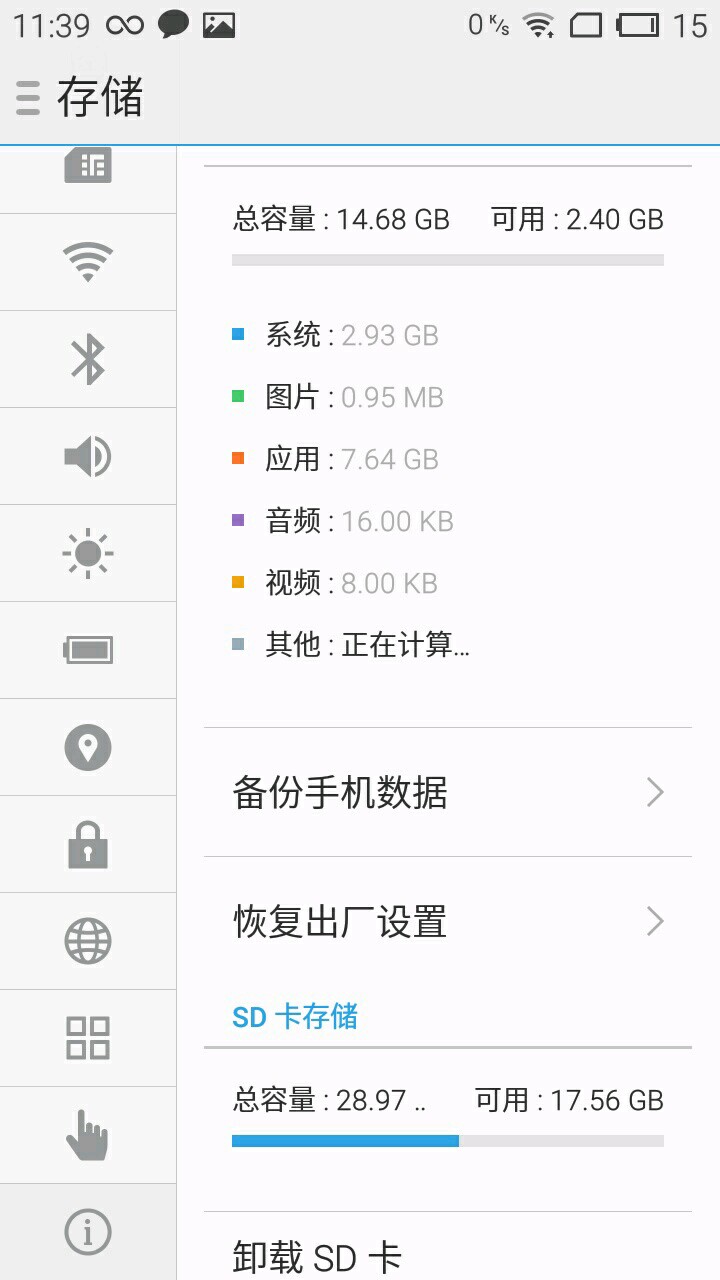The image size is (720, 1280).
Task: Open apps grid settings icon
Action: click(x=88, y=1038)
